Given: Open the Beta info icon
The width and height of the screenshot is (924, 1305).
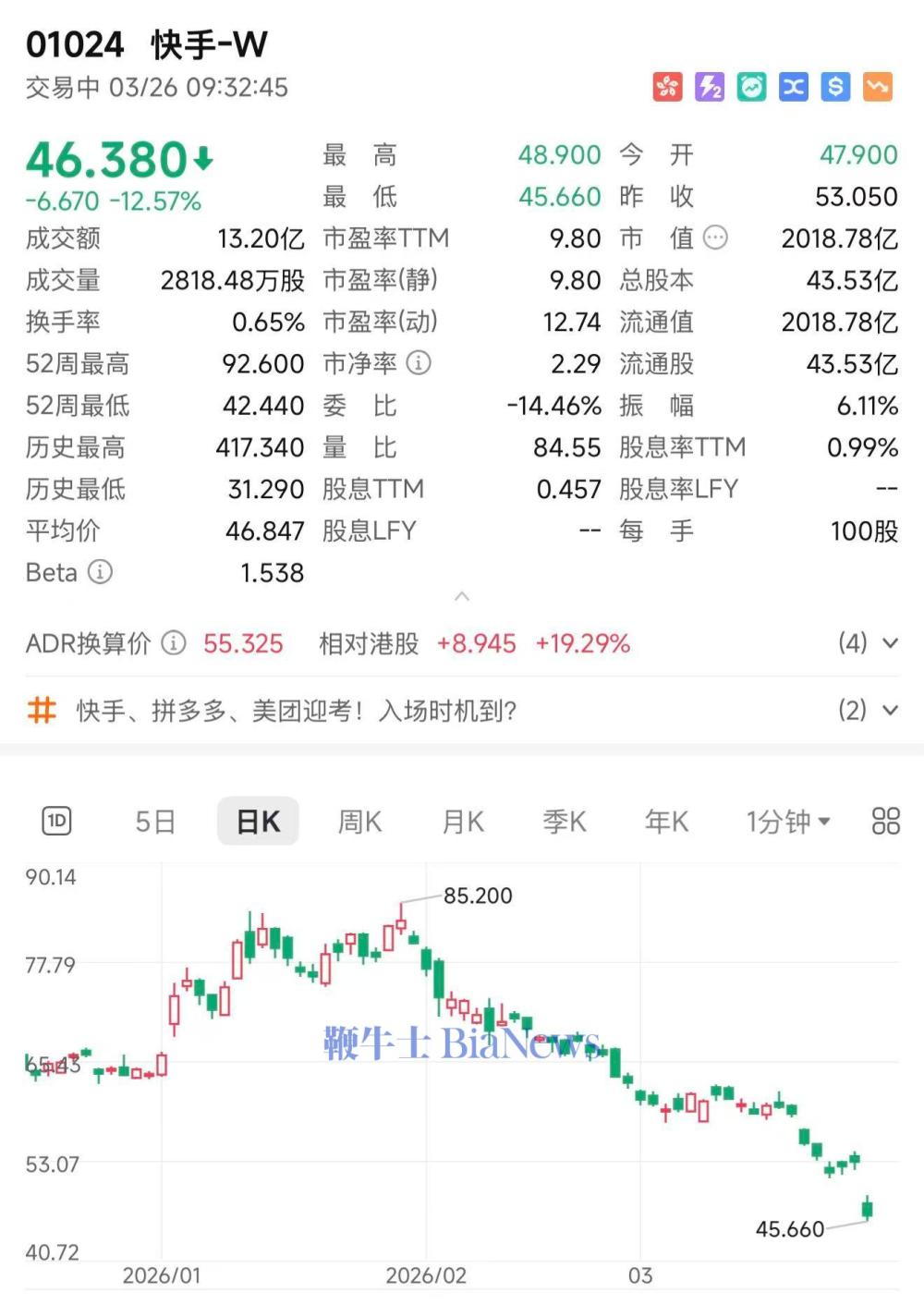Looking at the screenshot, I should [x=98, y=573].
